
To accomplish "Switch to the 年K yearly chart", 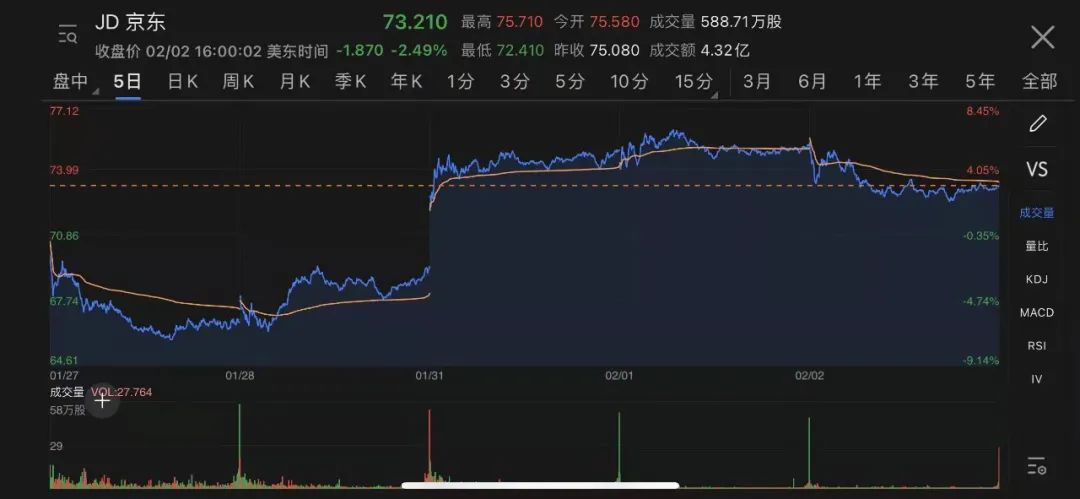I will pyautogui.click(x=406, y=82).
